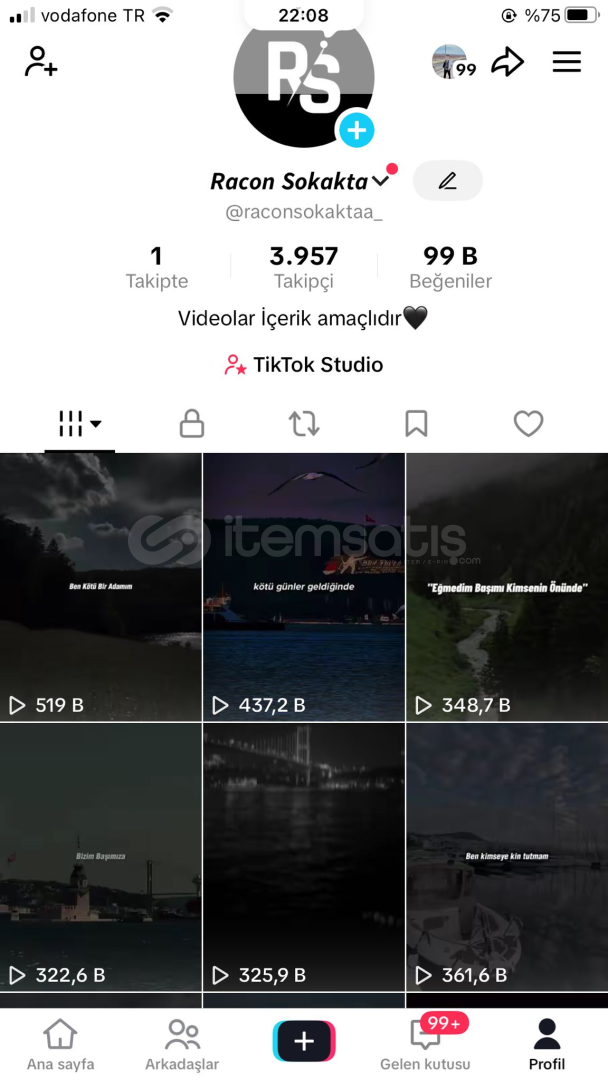
Task: Open the video with 437,2 B views
Action: click(x=304, y=586)
